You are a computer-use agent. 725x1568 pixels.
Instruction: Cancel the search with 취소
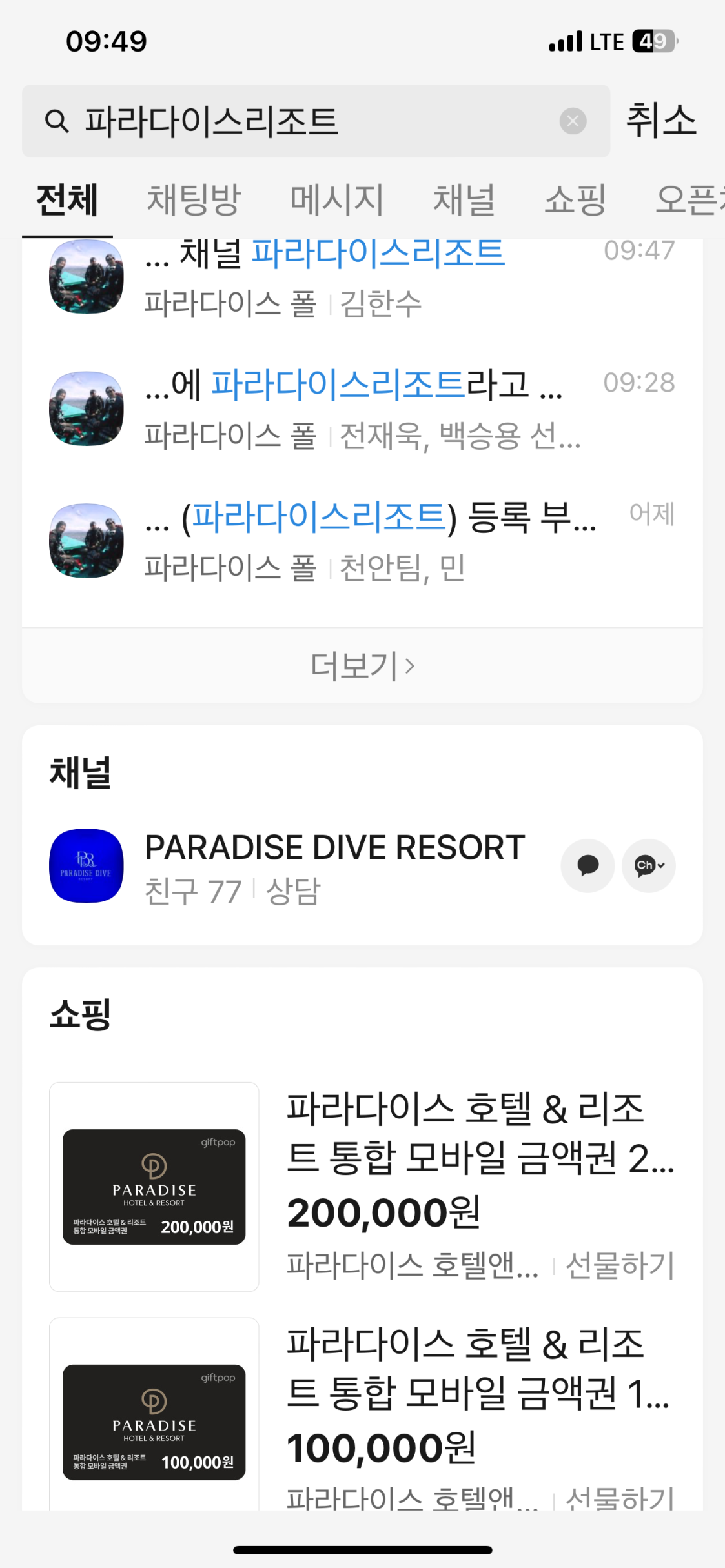(x=661, y=121)
